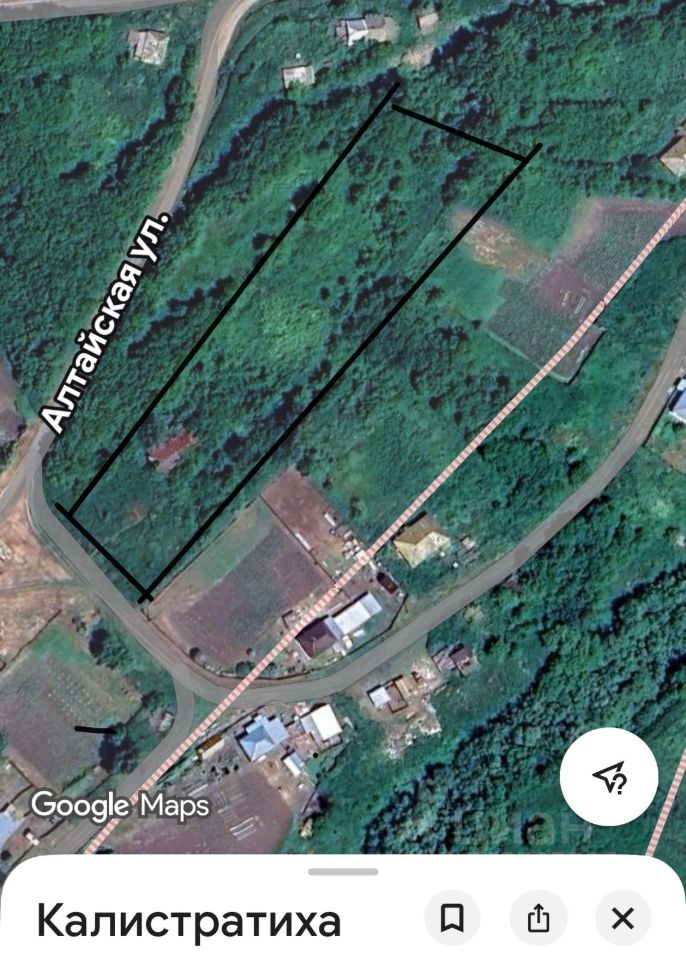Tap the my-location compass button
Screen dimensions: 686x960
point(608,776)
